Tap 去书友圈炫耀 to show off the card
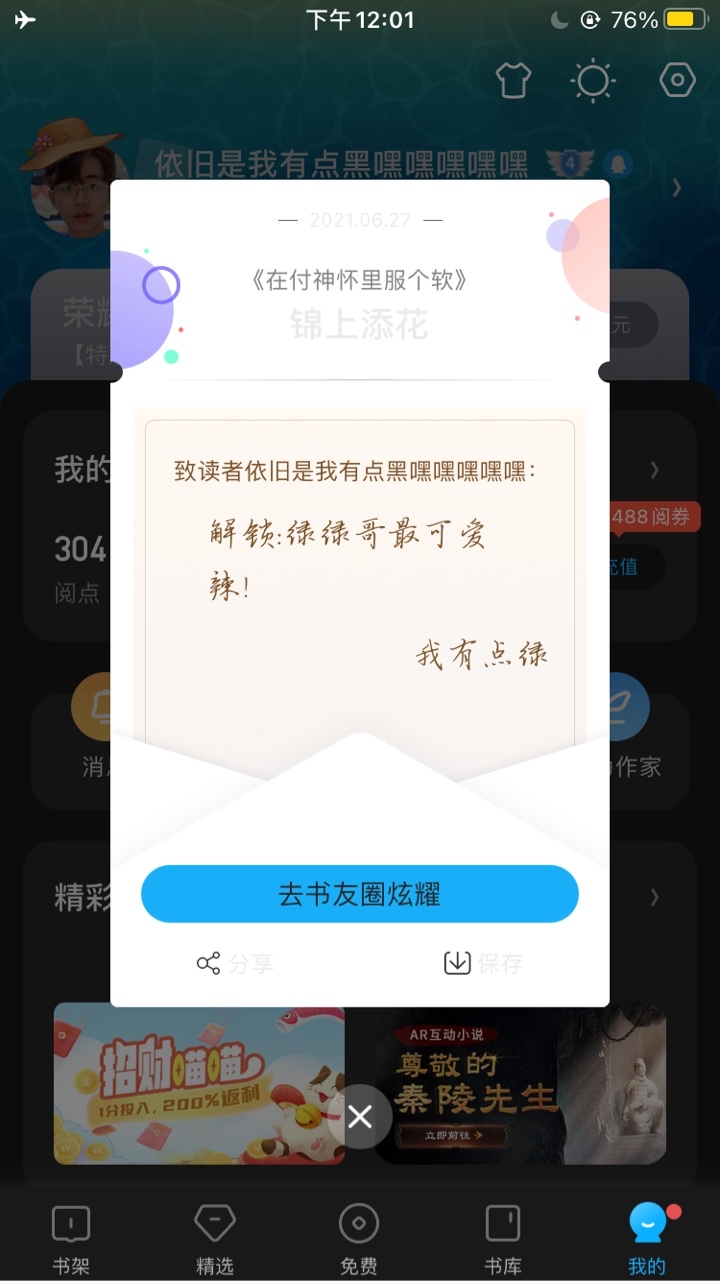720x1281 pixels. click(x=360, y=894)
